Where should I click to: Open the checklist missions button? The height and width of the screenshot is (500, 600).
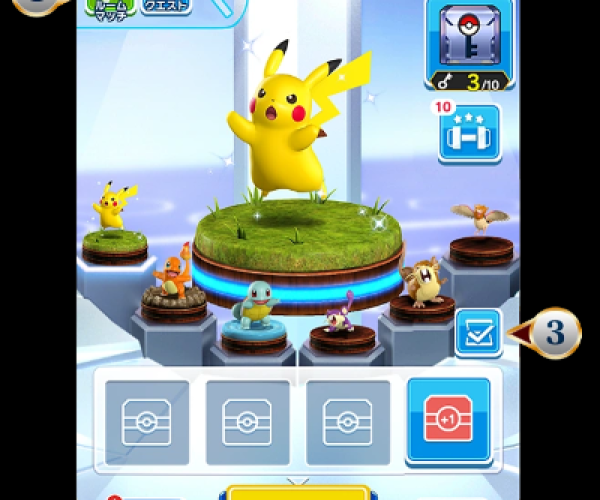478,333
